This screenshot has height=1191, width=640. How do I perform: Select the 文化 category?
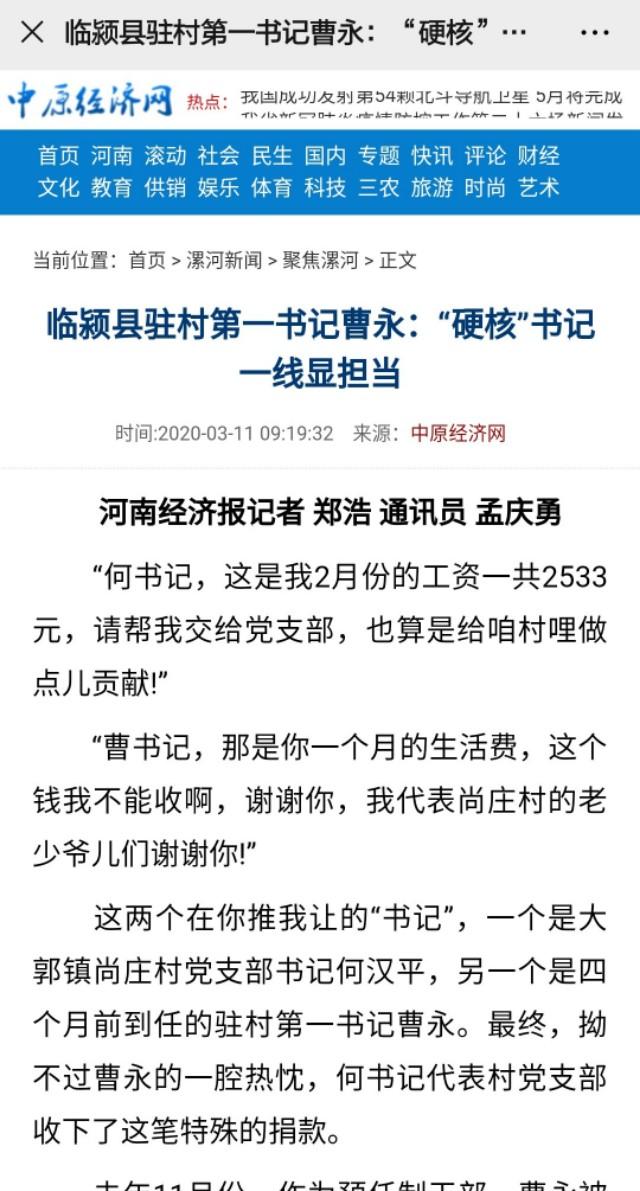(x=58, y=188)
